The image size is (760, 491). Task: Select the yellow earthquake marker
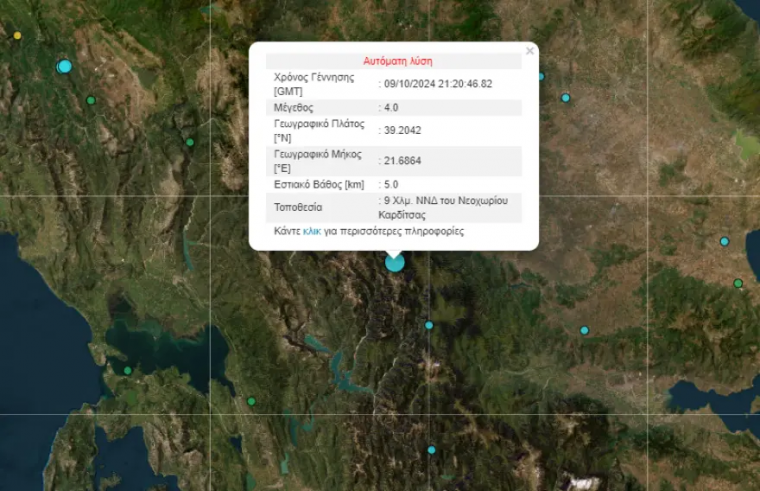click(17, 36)
